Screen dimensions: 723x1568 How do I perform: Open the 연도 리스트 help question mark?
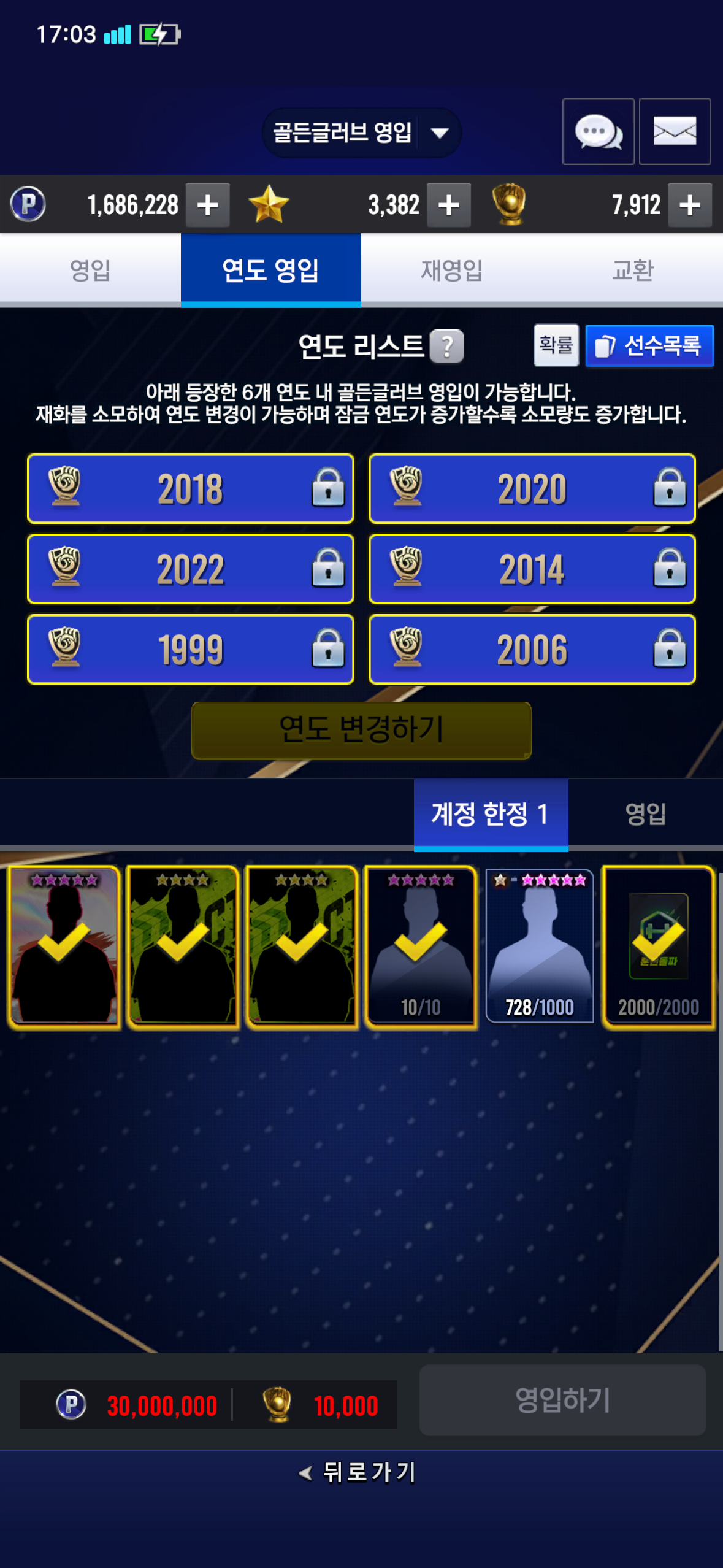click(446, 347)
